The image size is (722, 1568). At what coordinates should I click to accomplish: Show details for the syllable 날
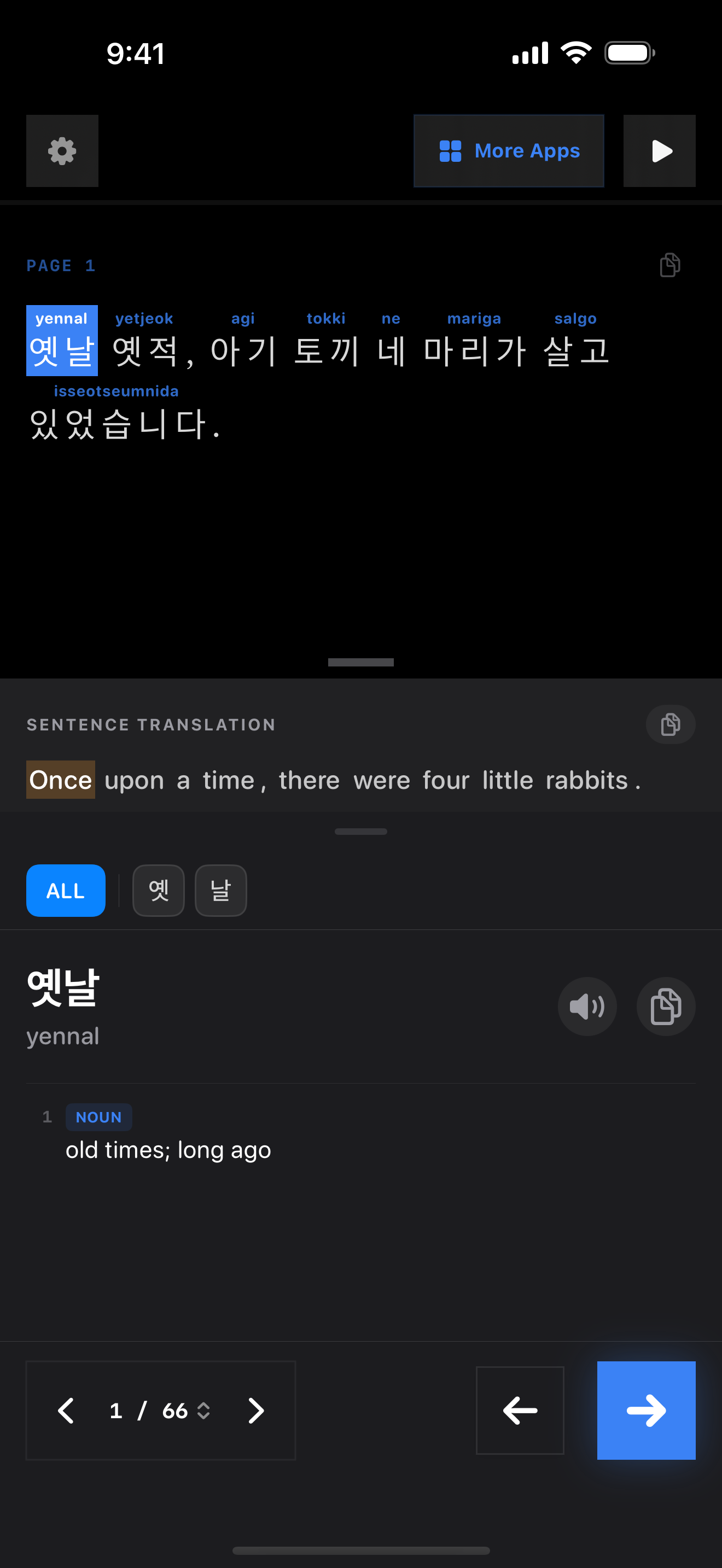[220, 891]
